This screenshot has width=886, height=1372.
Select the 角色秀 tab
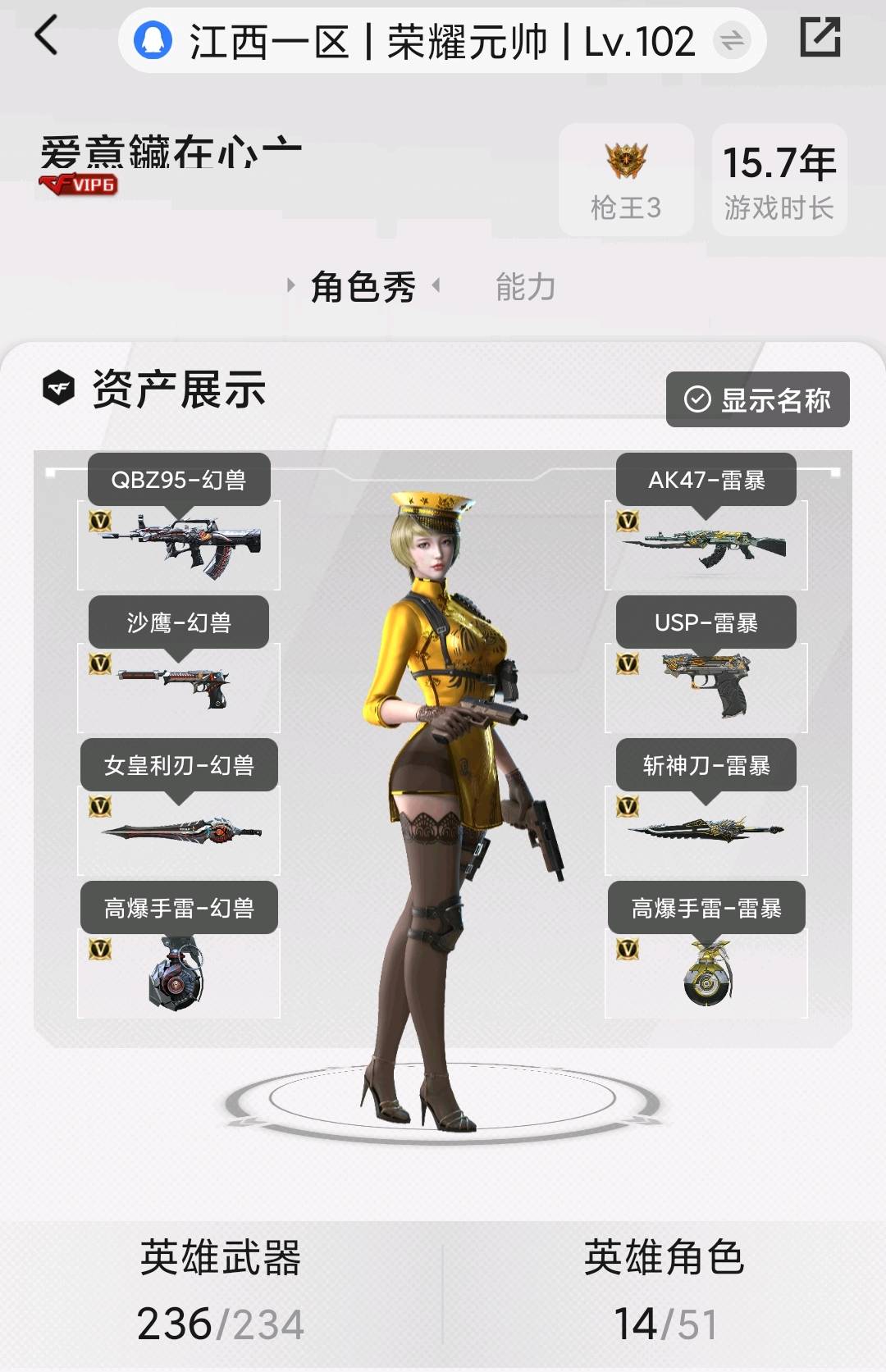point(363,287)
